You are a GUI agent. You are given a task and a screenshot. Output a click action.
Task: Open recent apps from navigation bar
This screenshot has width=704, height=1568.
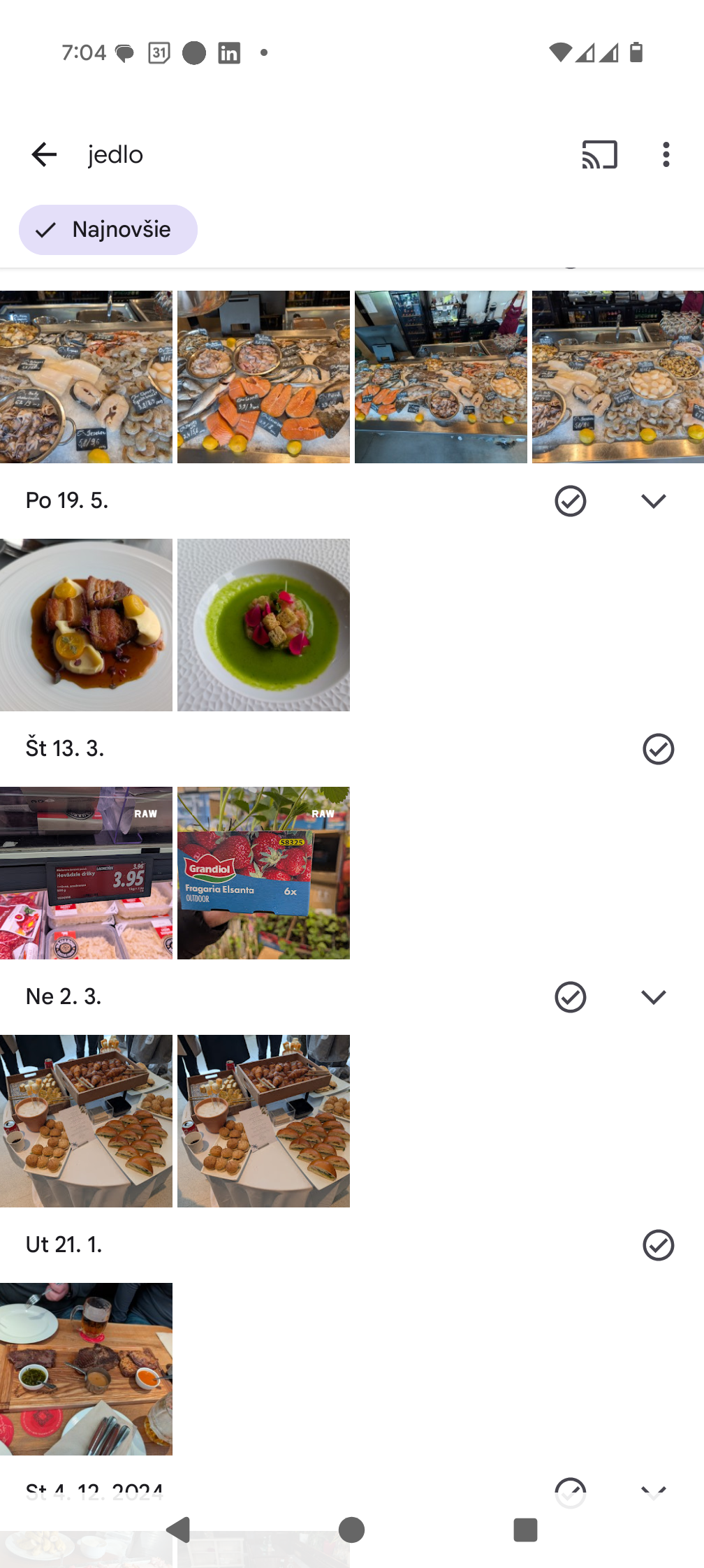coord(525,1530)
